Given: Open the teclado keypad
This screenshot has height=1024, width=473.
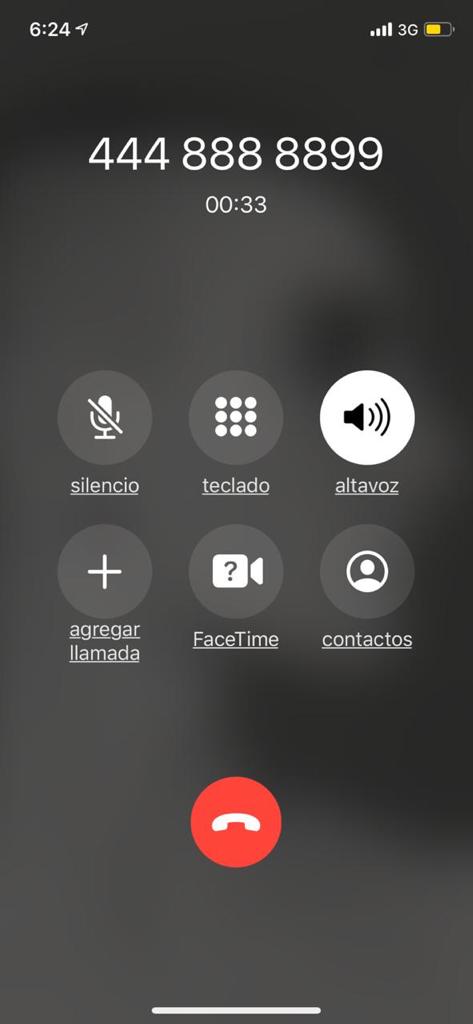Looking at the screenshot, I should 236,417.
